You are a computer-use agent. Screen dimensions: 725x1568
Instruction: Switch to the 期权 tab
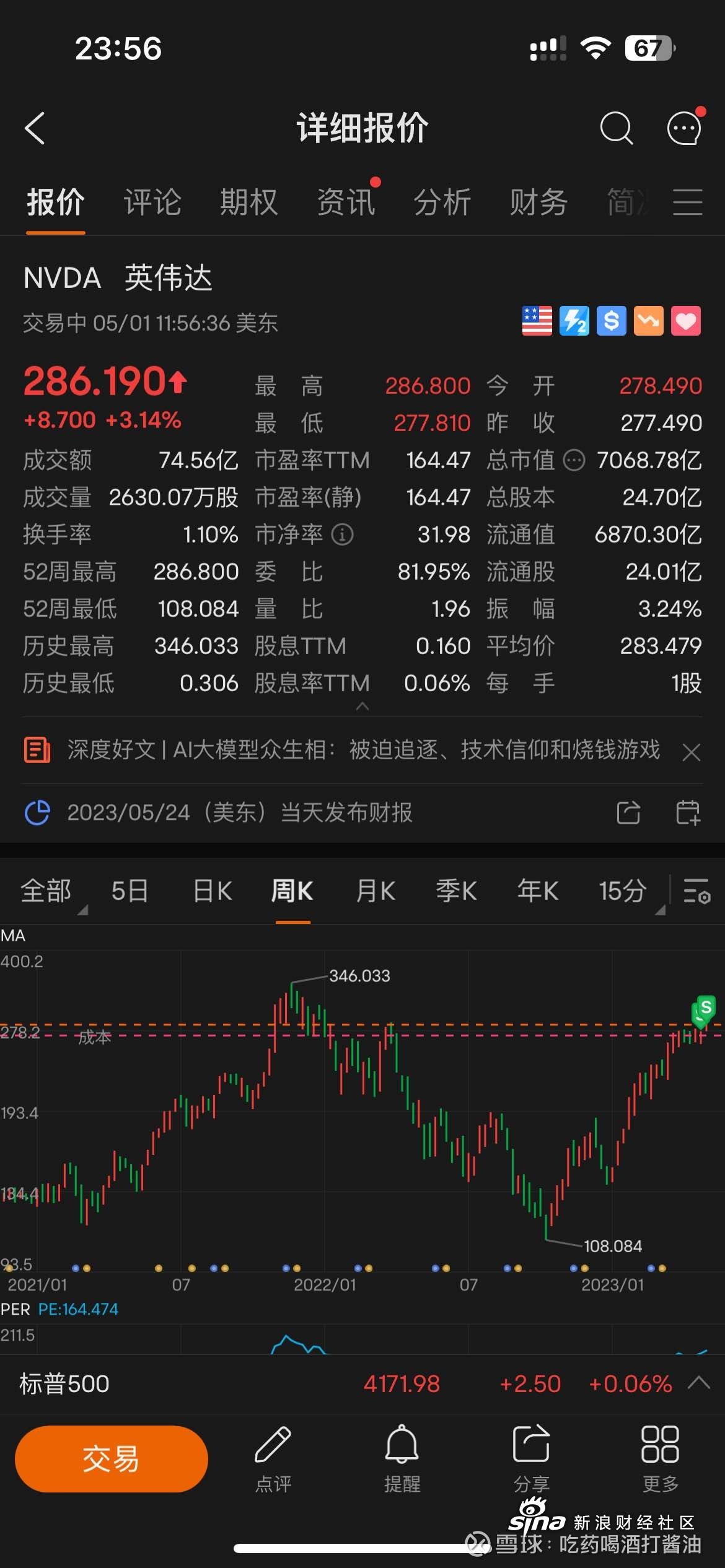click(248, 203)
